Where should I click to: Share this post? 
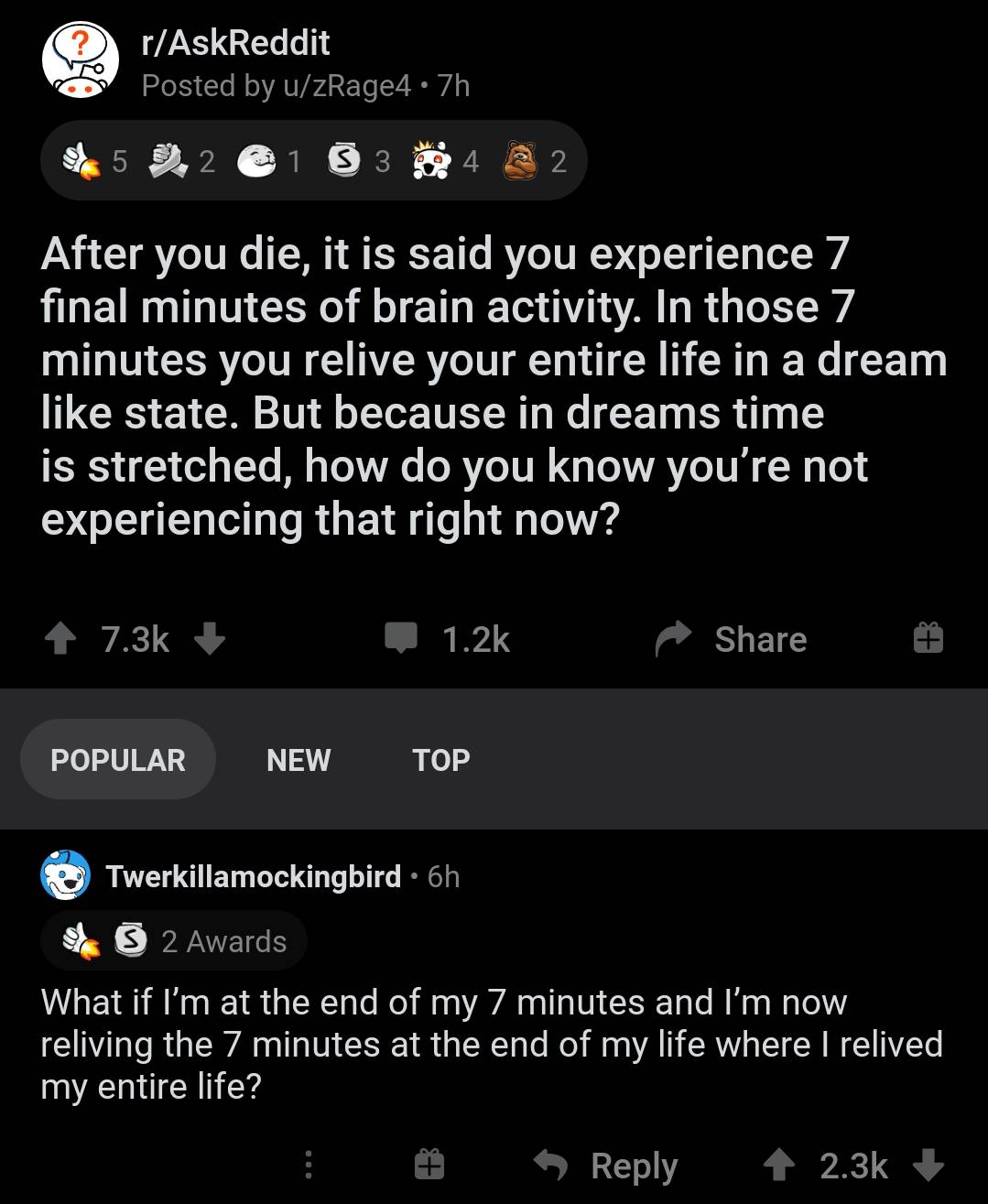tap(732, 639)
